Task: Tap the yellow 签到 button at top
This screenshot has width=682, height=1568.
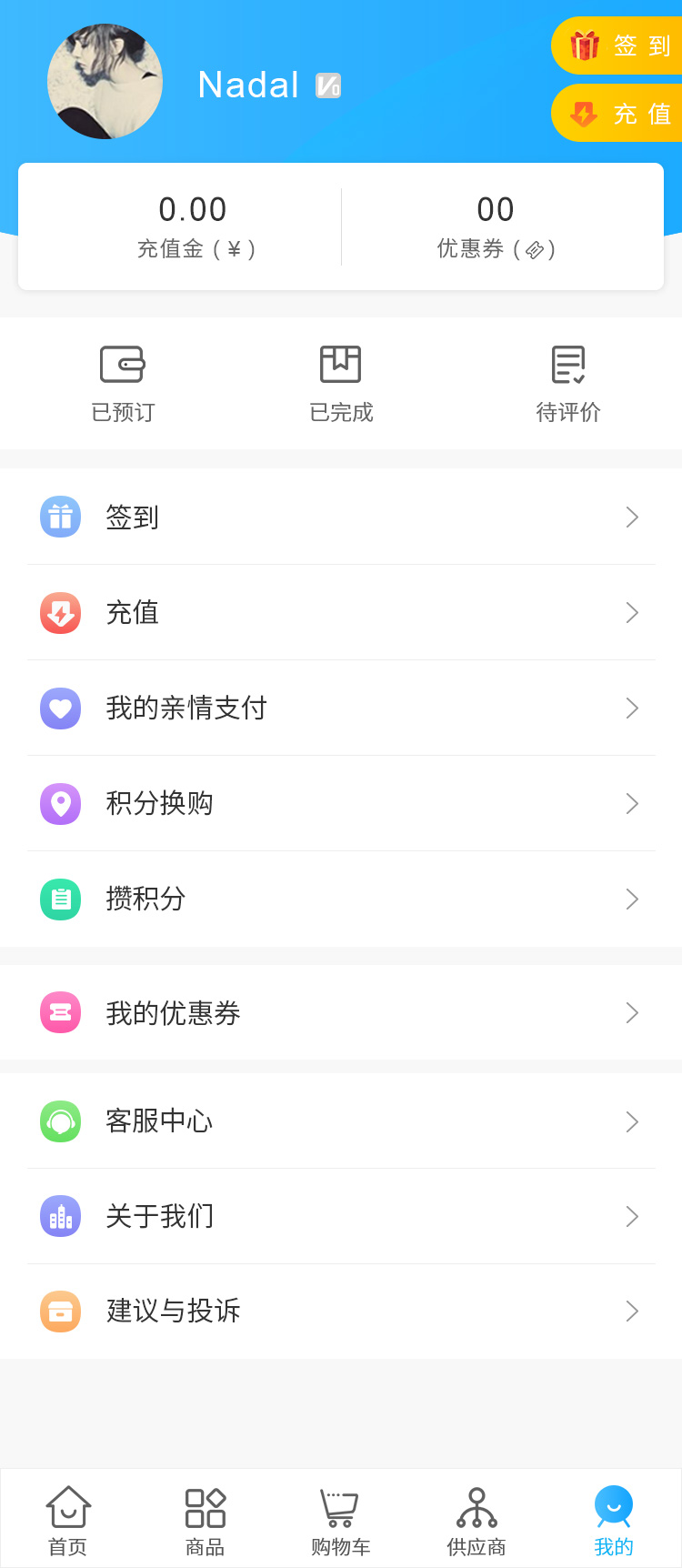Action: (x=620, y=45)
